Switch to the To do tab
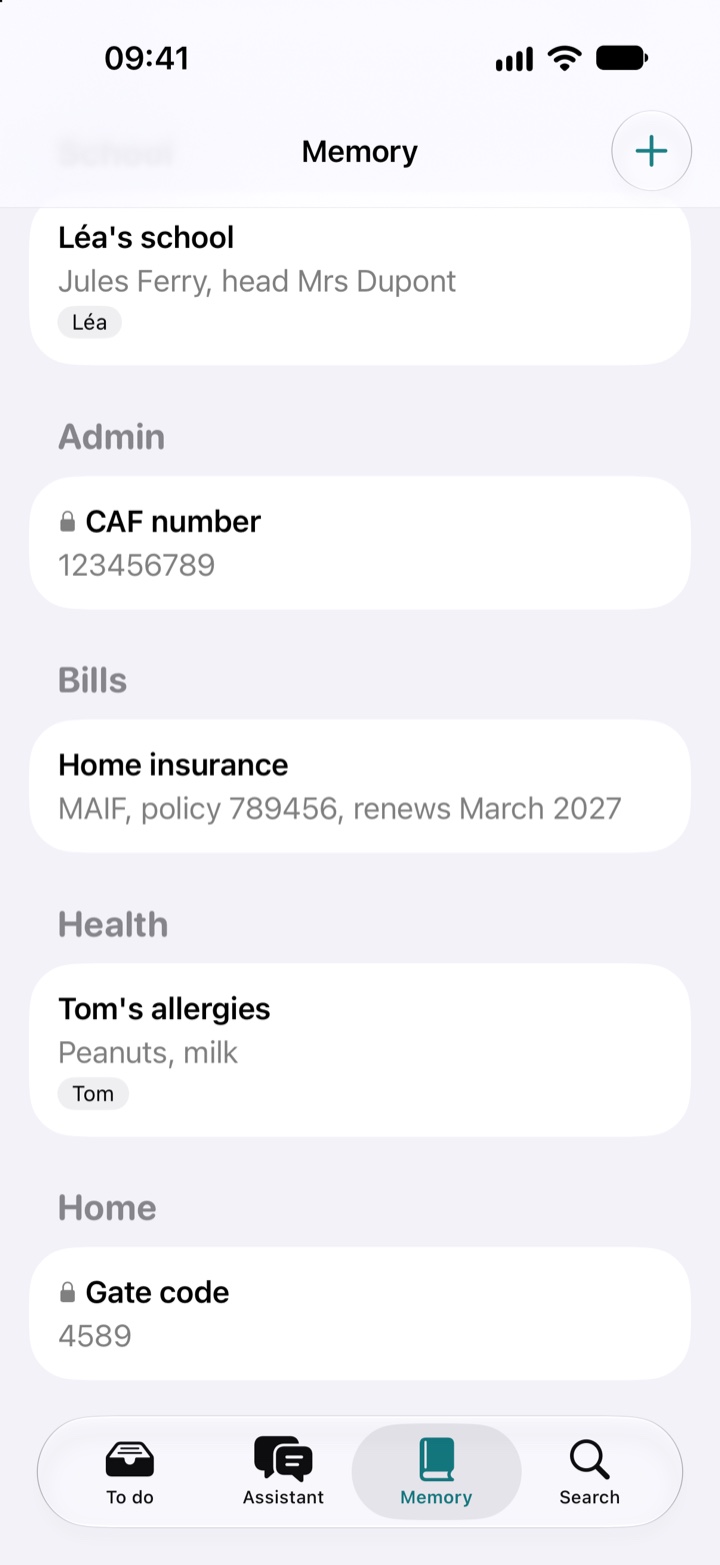 (130, 1472)
